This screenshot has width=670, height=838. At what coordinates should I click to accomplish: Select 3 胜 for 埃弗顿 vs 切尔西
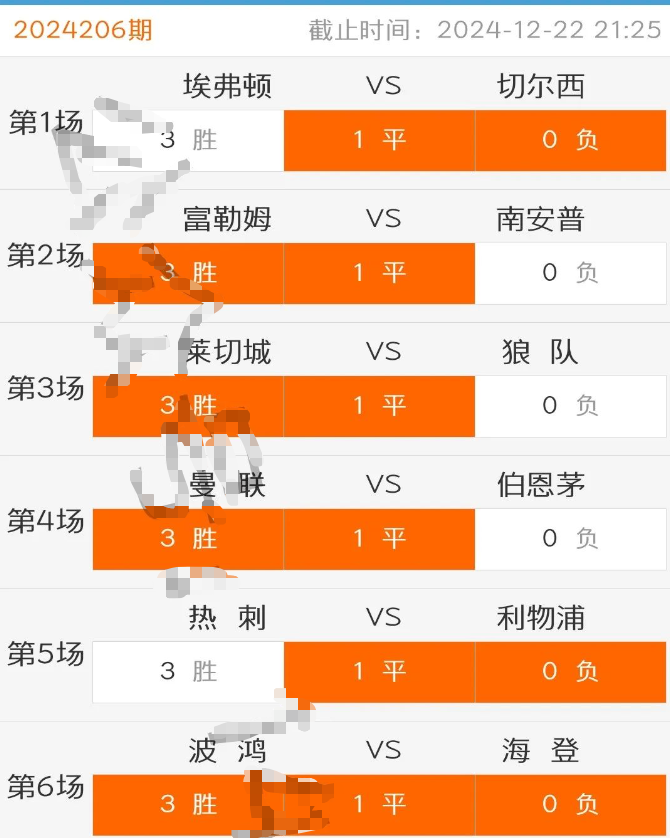click(x=188, y=140)
